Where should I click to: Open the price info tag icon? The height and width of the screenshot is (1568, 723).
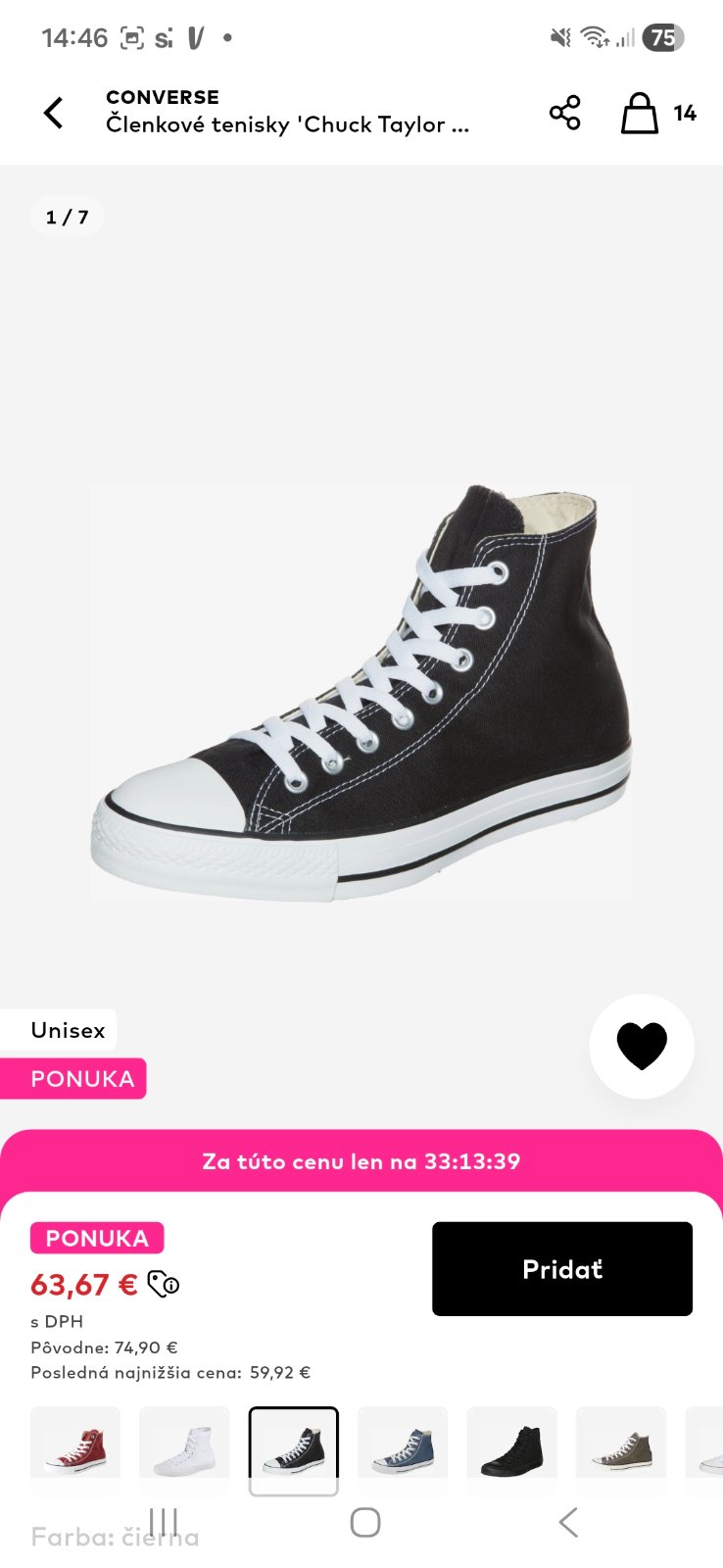(x=164, y=1284)
